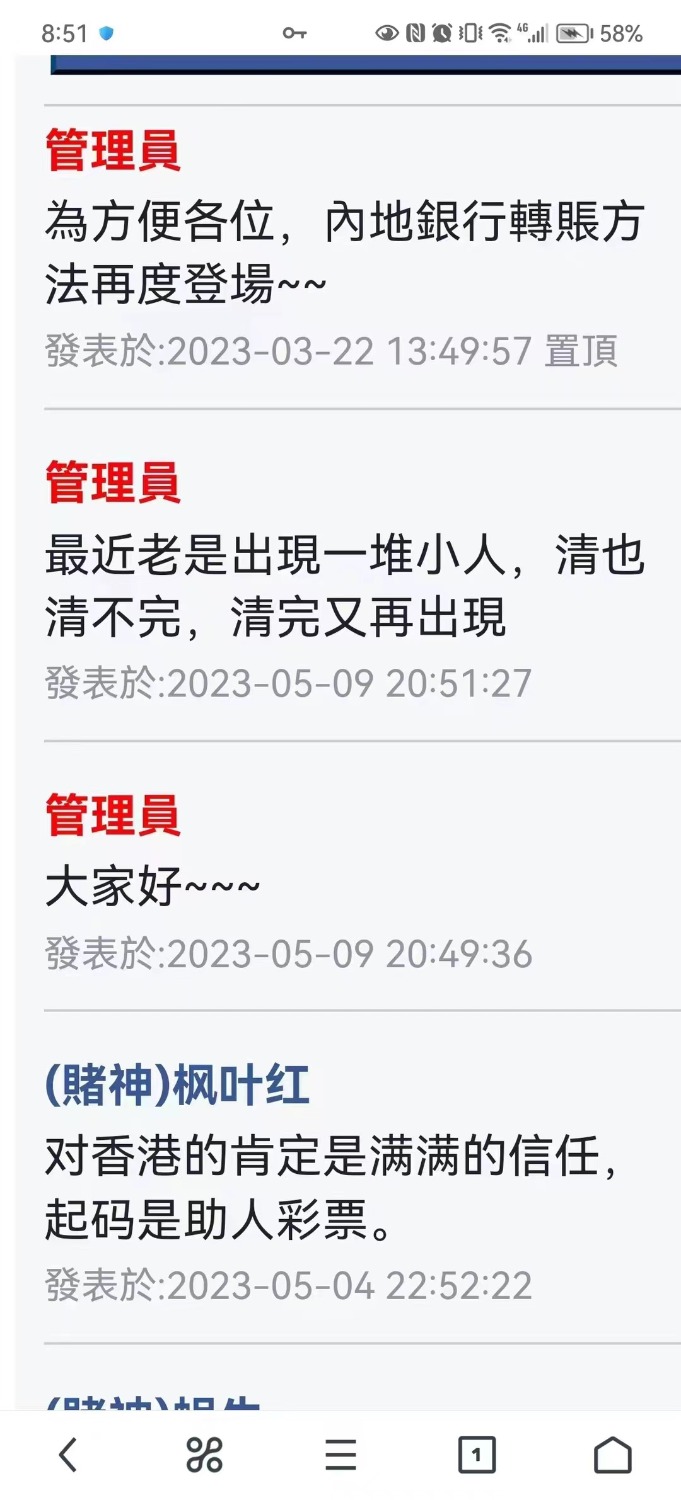Viewport: 681px width, 1500px height.
Task: Go to the browser home page
Action: tap(612, 1455)
